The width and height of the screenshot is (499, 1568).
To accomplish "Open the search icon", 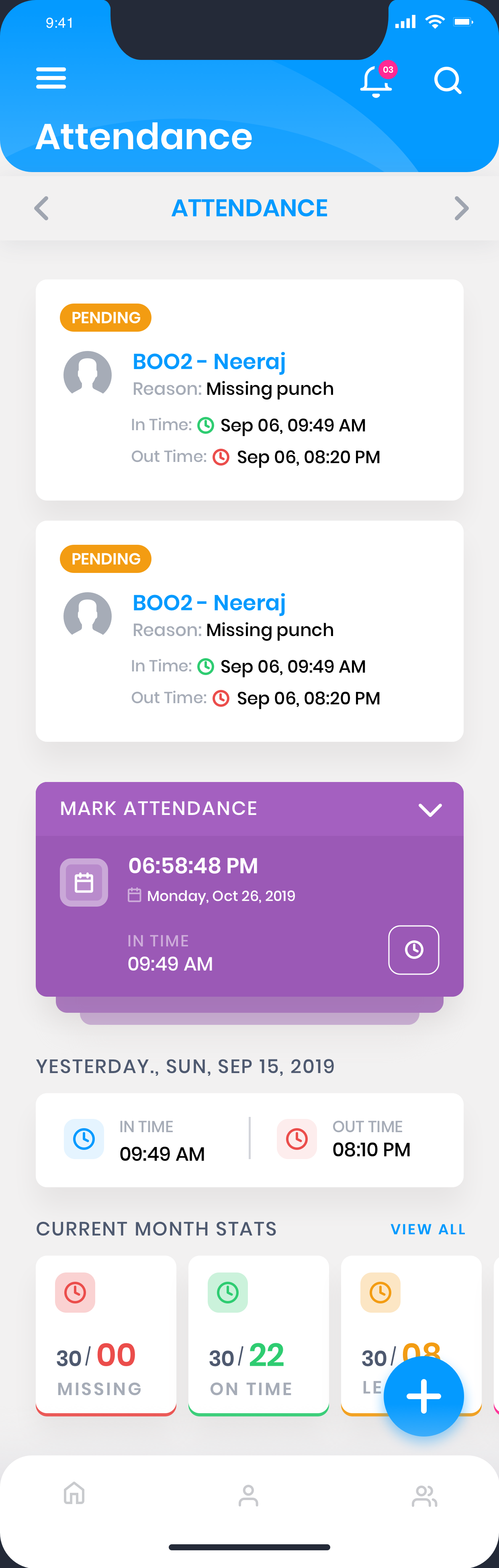I will click(447, 80).
